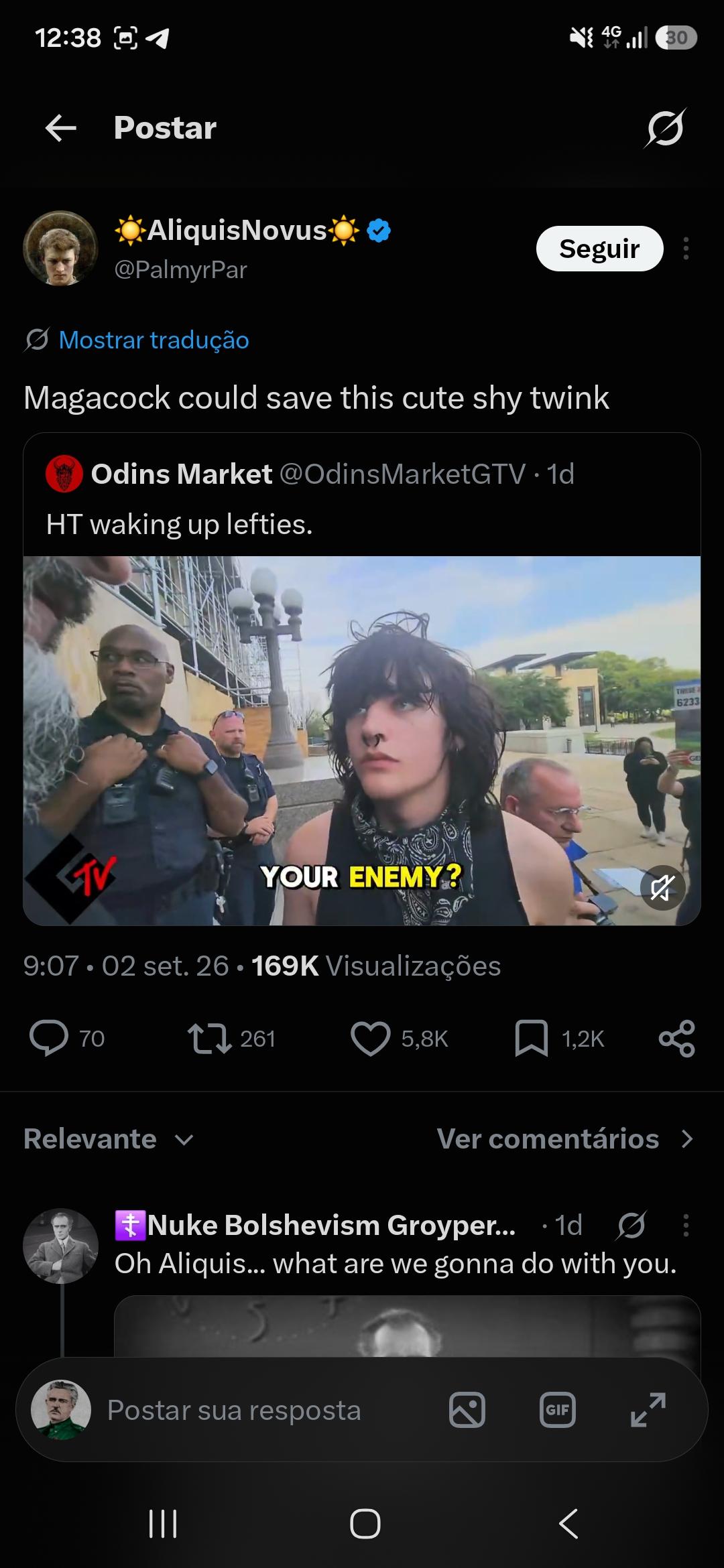Open the Grok icon in the top bar
The image size is (724, 1568).
pos(665,128)
